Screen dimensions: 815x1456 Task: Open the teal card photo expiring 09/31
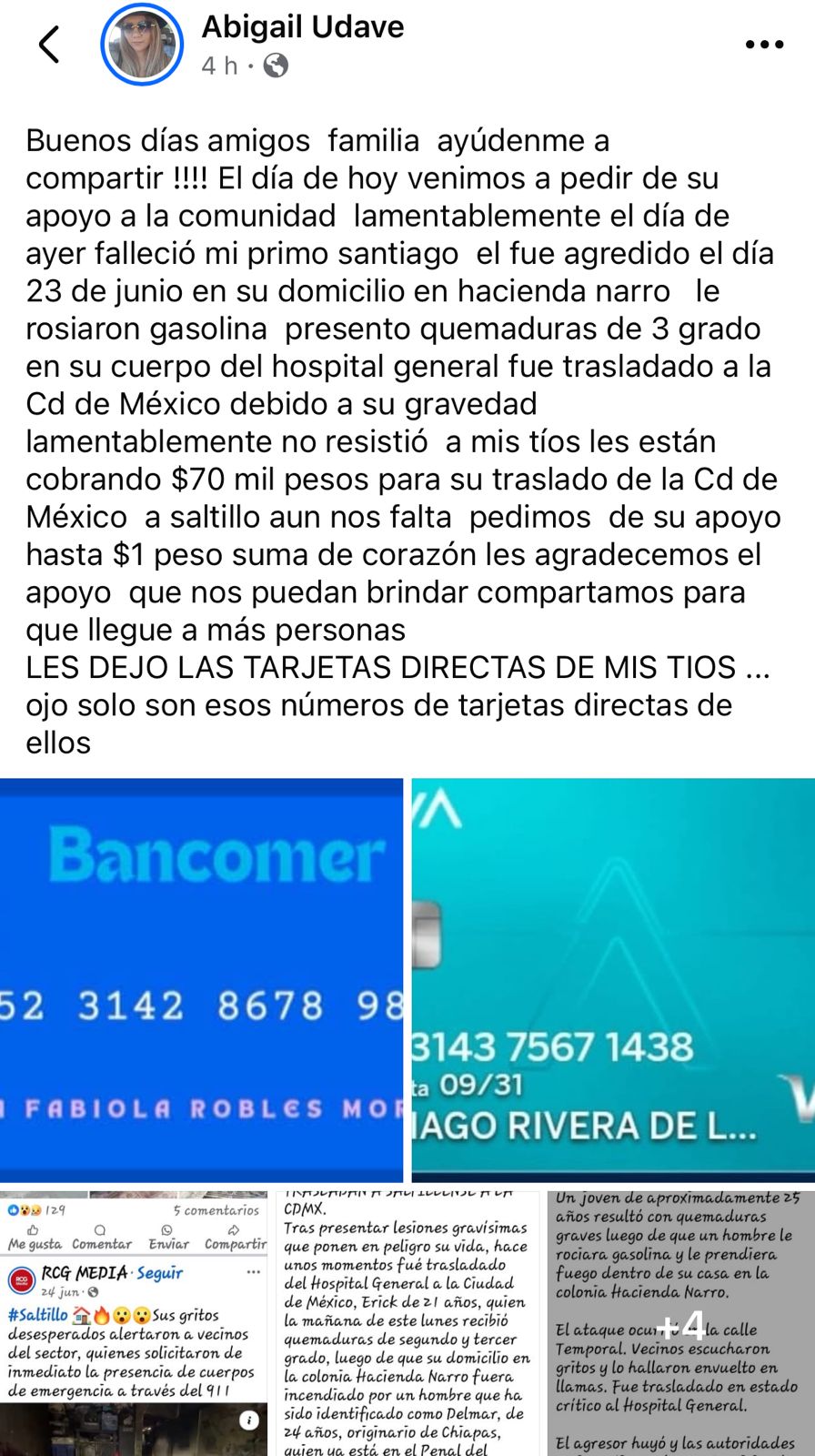click(613, 979)
